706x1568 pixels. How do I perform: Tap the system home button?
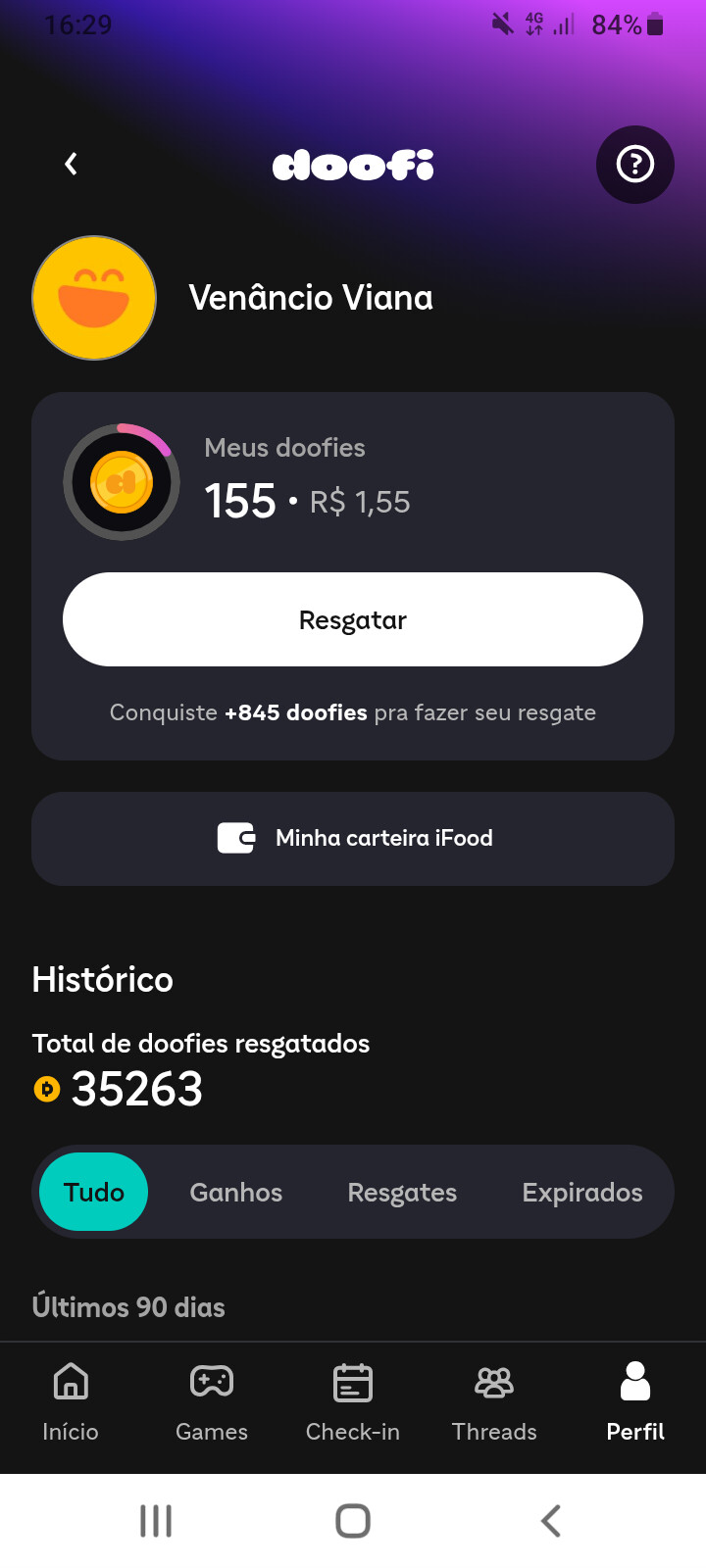(x=353, y=1521)
